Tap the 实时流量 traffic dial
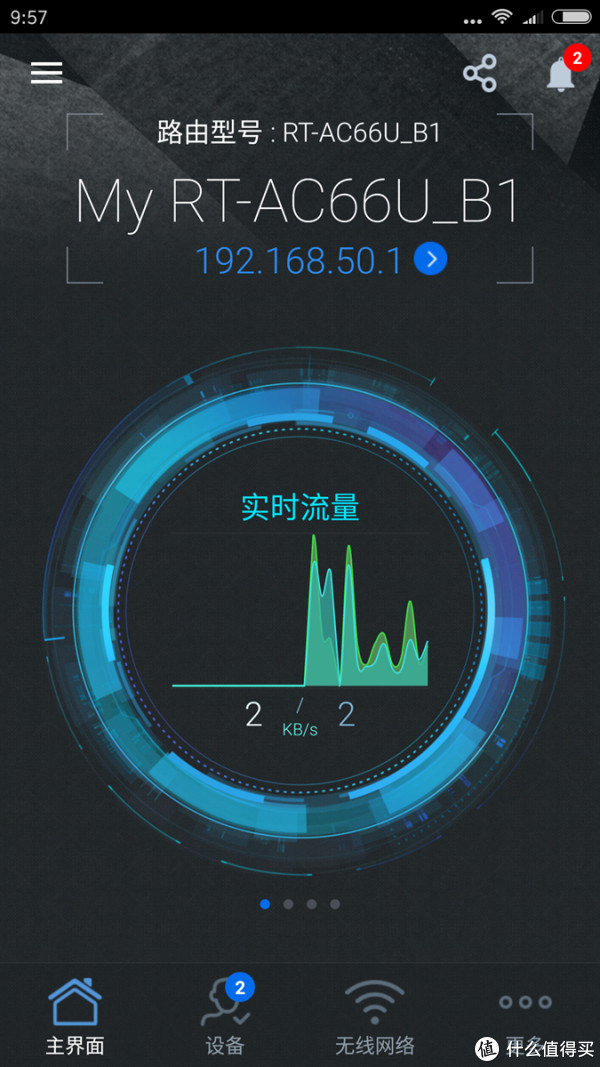600x1067 pixels. [300, 610]
